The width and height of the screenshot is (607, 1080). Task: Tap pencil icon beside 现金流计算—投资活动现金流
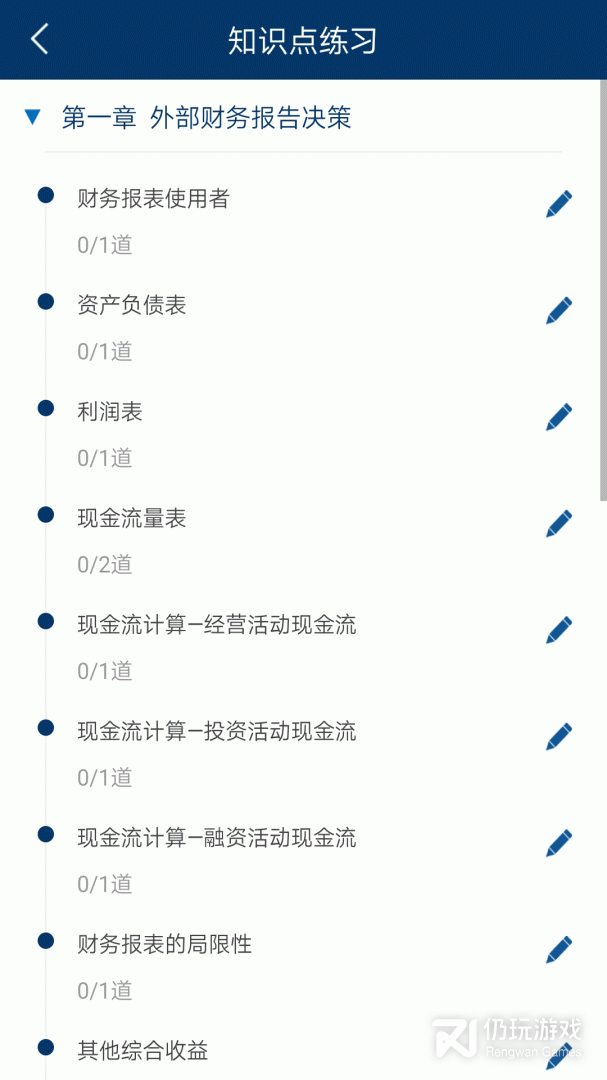[x=559, y=736]
